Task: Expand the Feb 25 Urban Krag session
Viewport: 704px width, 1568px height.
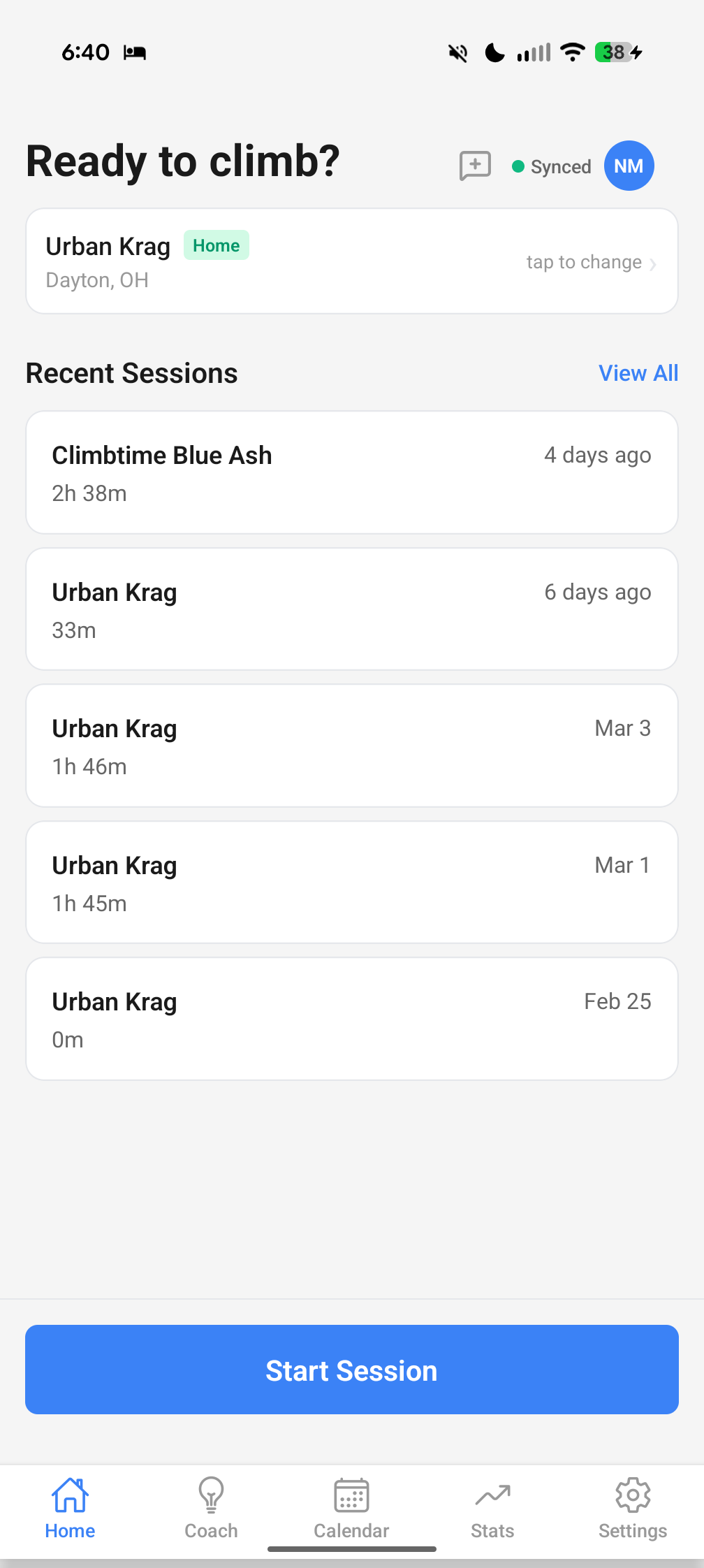Action: pos(351,1019)
